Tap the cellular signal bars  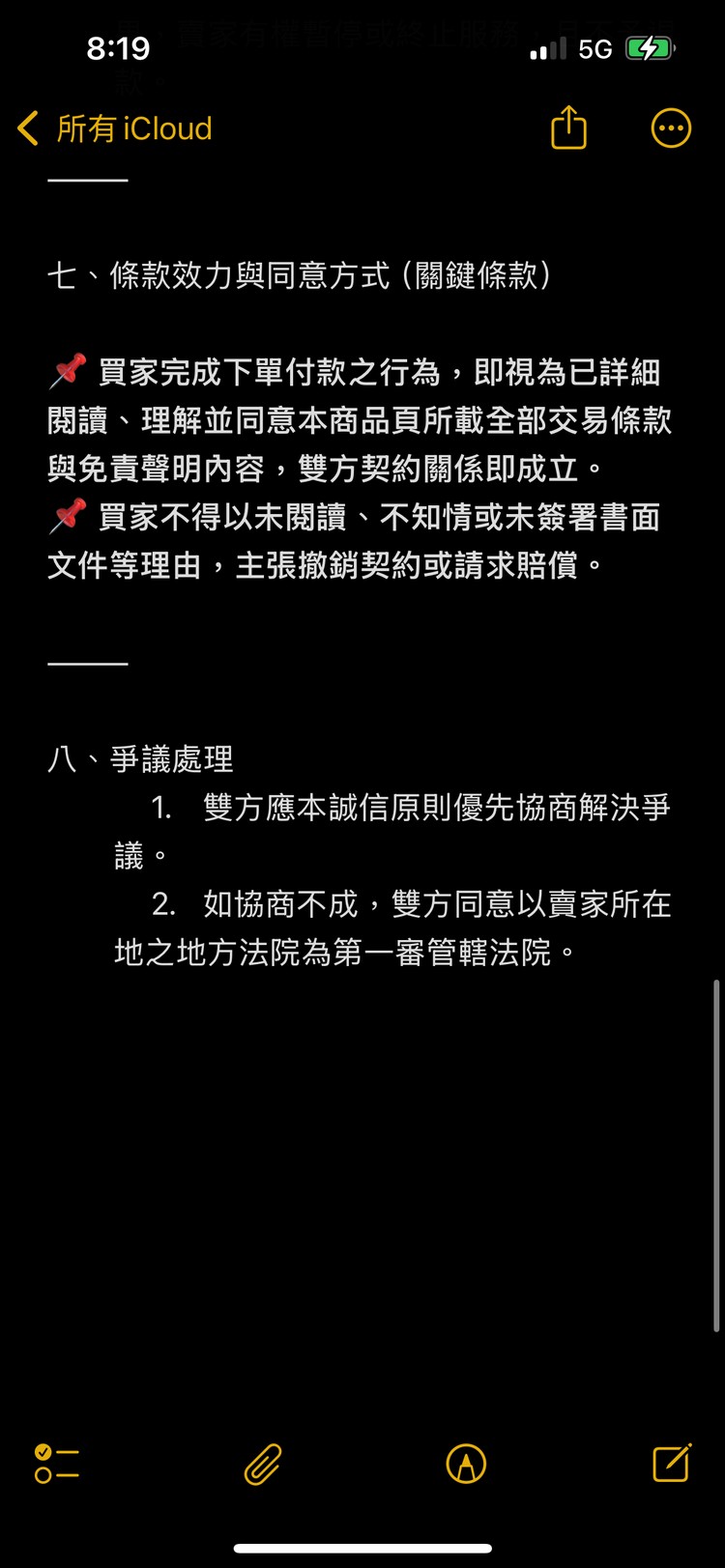545,47
